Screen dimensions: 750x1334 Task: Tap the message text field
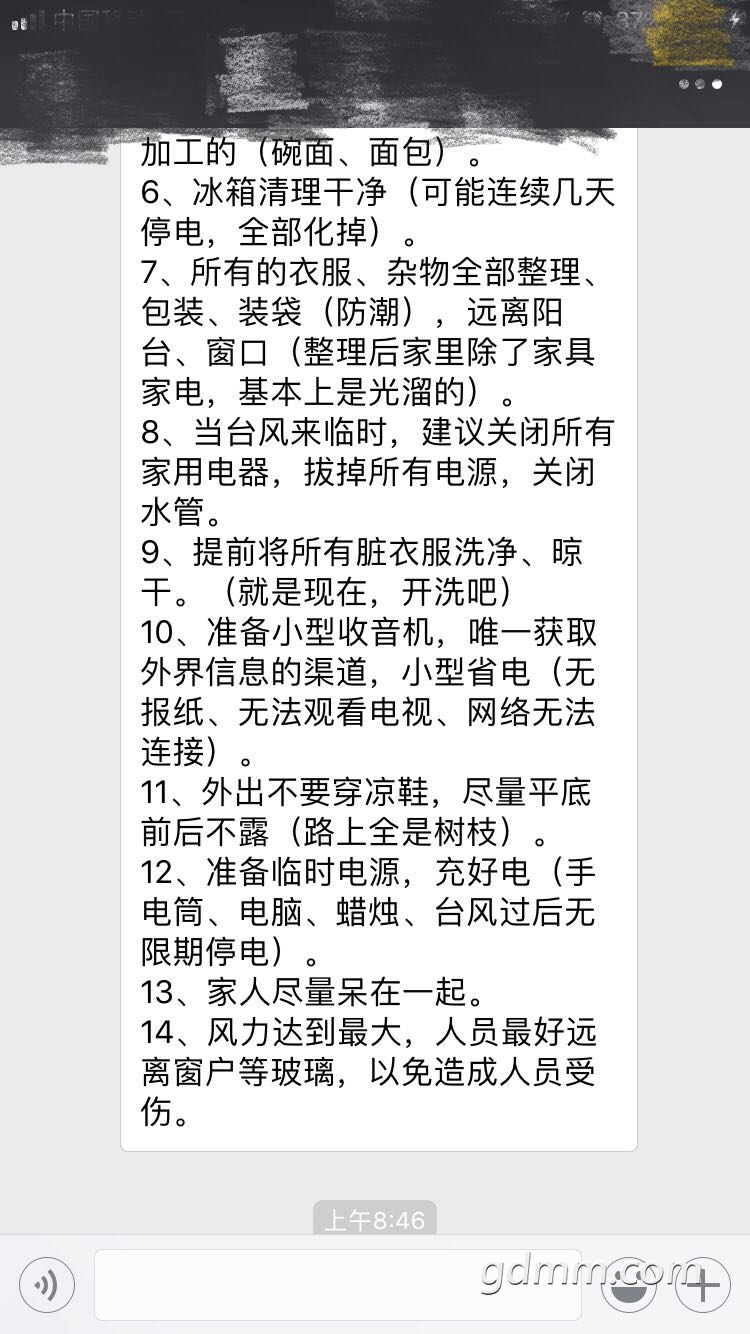[x=338, y=1285]
